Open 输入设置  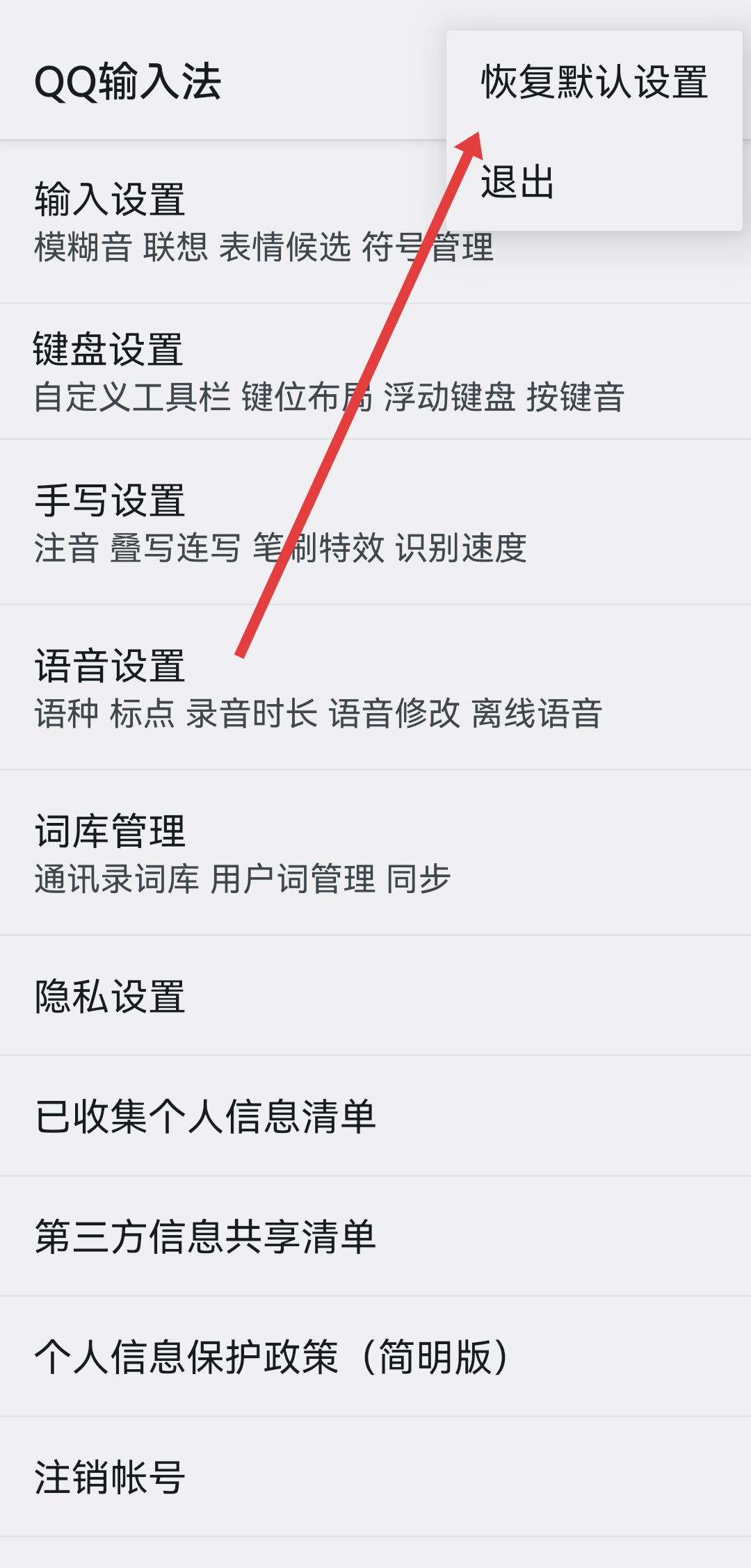click(x=209, y=222)
